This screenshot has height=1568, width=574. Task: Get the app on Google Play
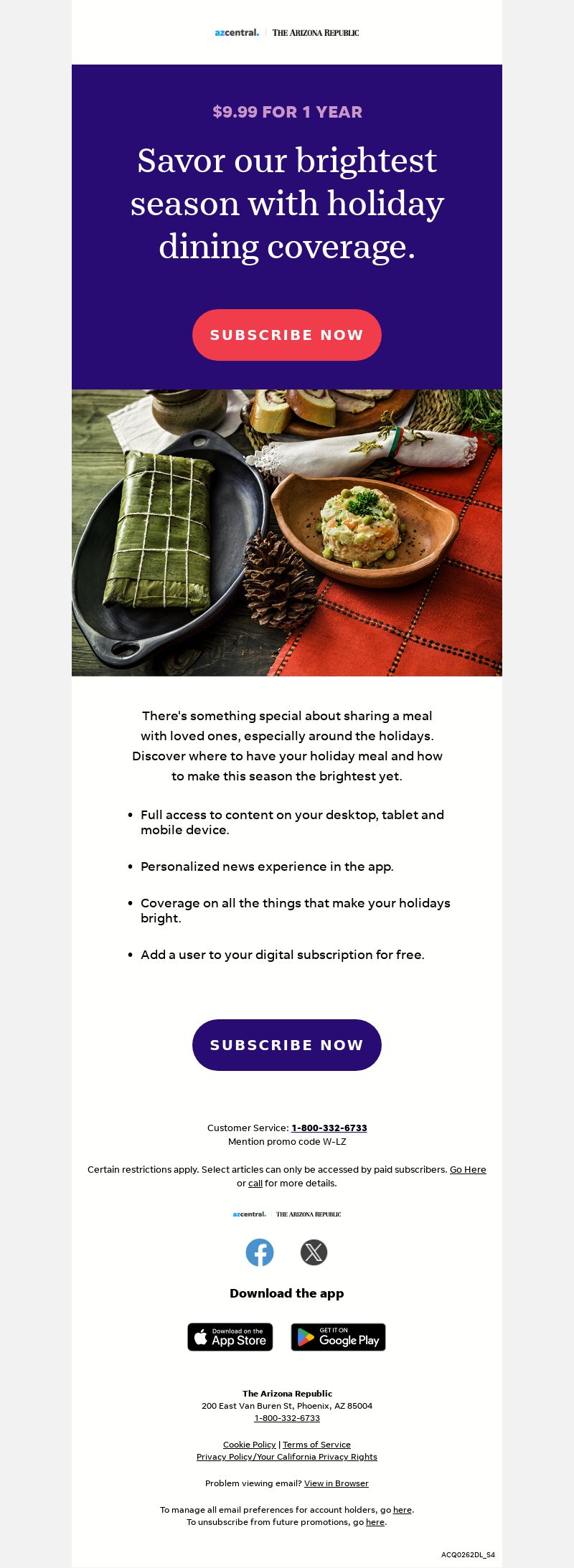[x=338, y=1337]
